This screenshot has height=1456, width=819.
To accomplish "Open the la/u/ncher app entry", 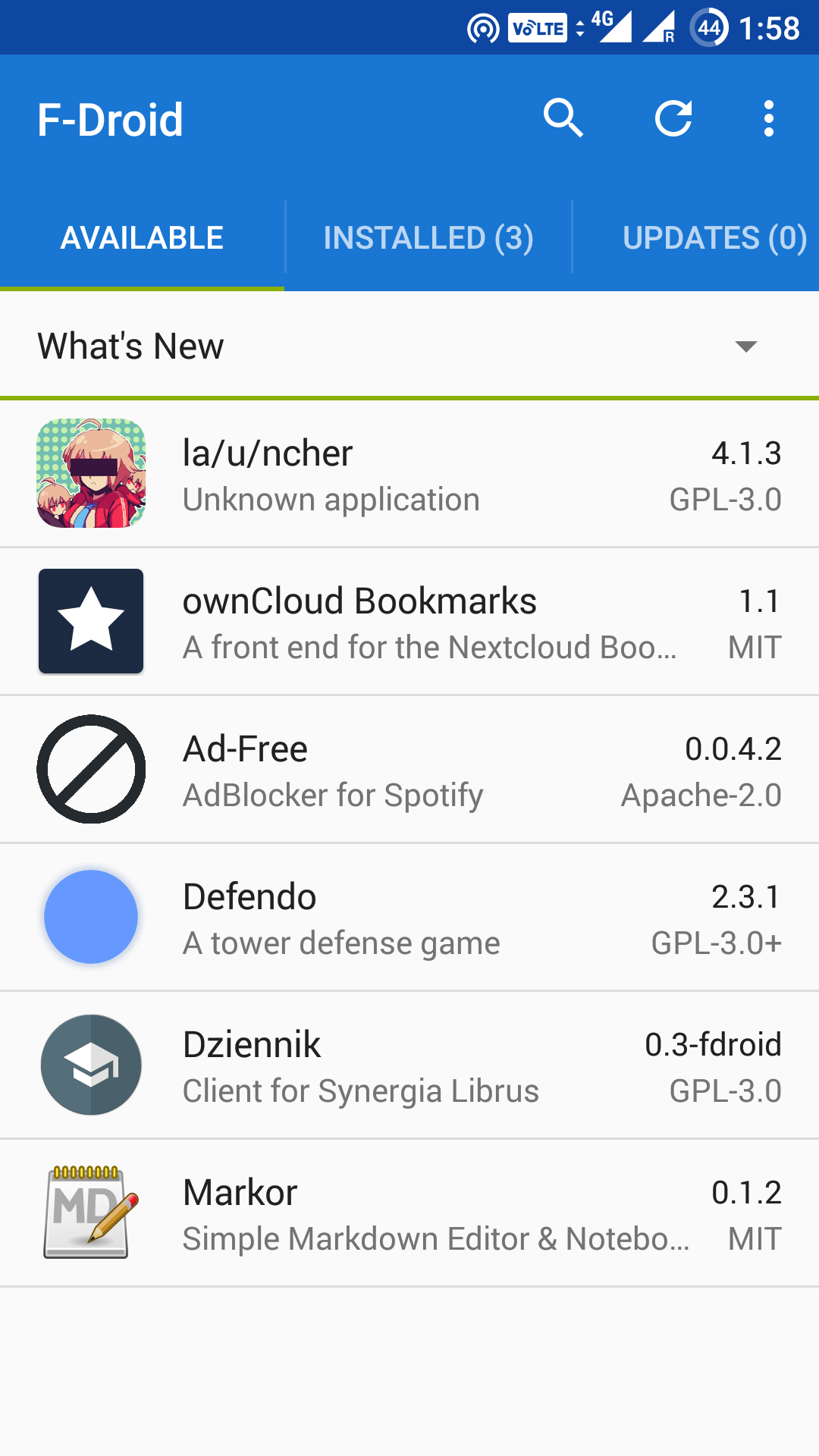I will 409,474.
